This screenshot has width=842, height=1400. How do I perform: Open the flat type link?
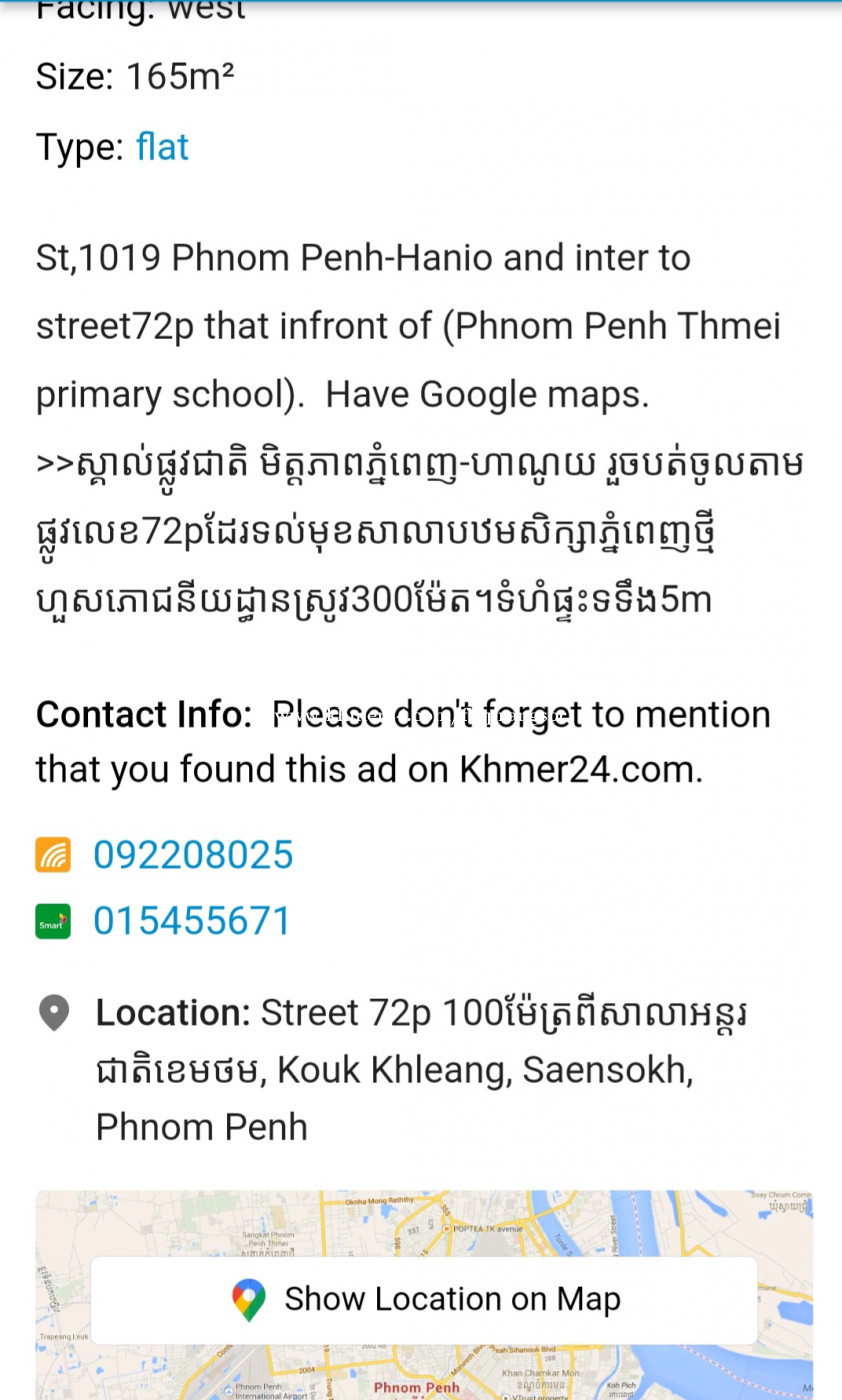point(162,147)
